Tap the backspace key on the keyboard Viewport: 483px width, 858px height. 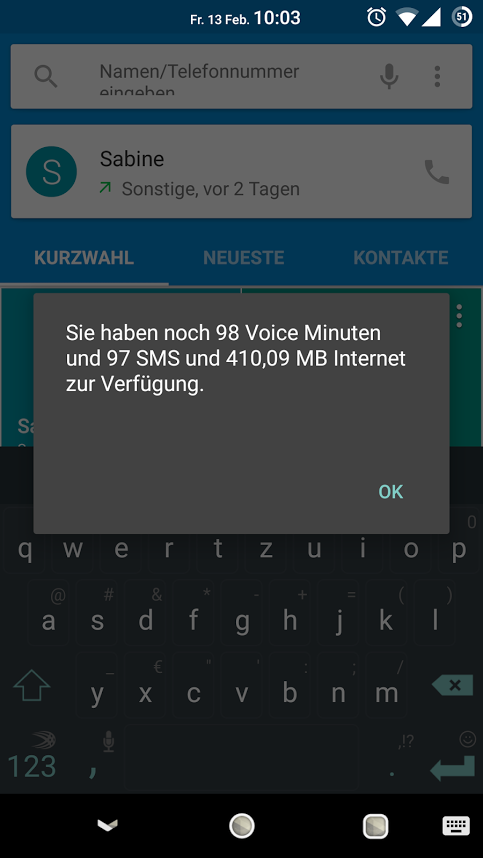click(452, 685)
